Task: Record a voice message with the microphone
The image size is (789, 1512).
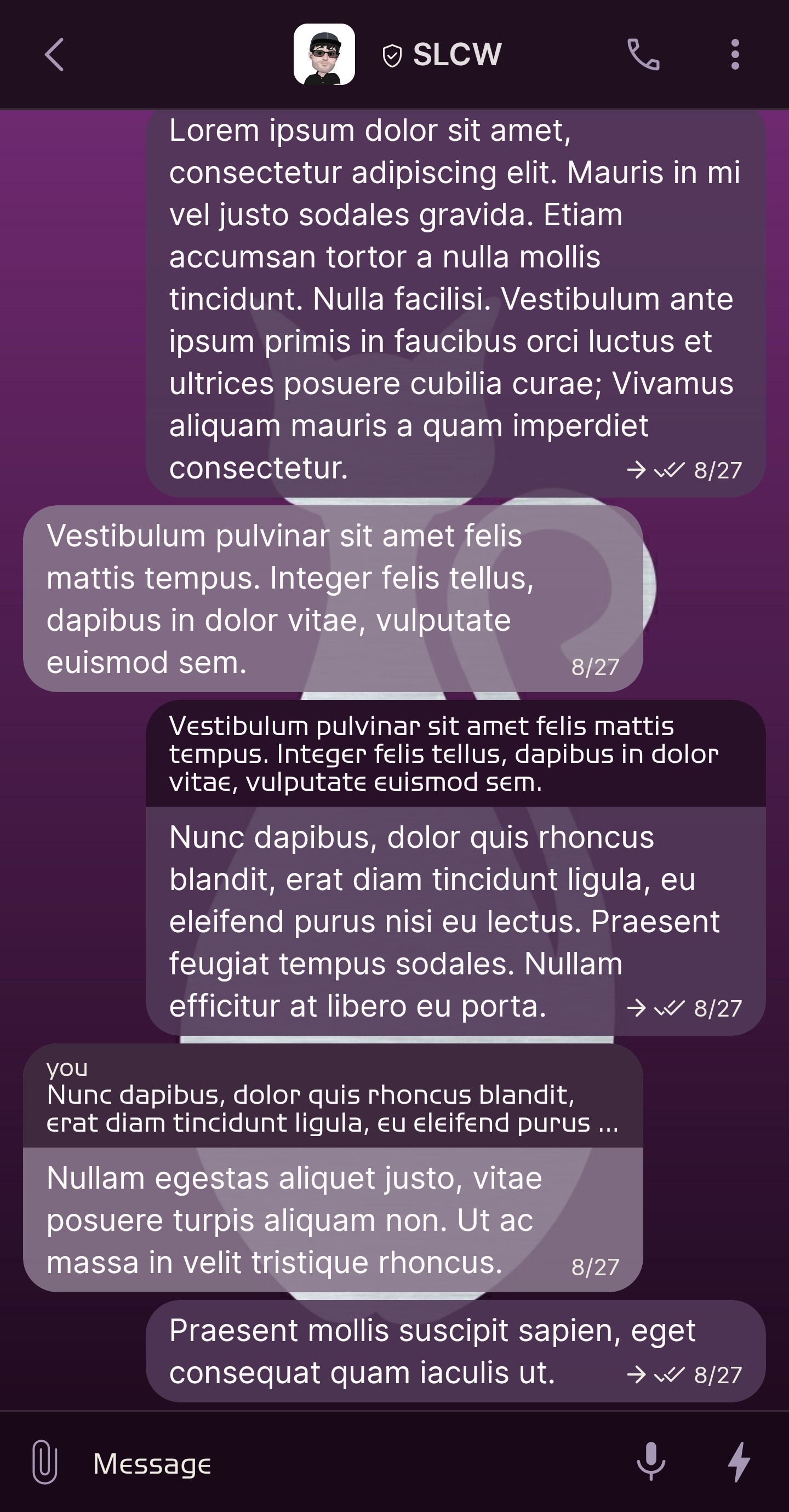Action: (x=651, y=1462)
